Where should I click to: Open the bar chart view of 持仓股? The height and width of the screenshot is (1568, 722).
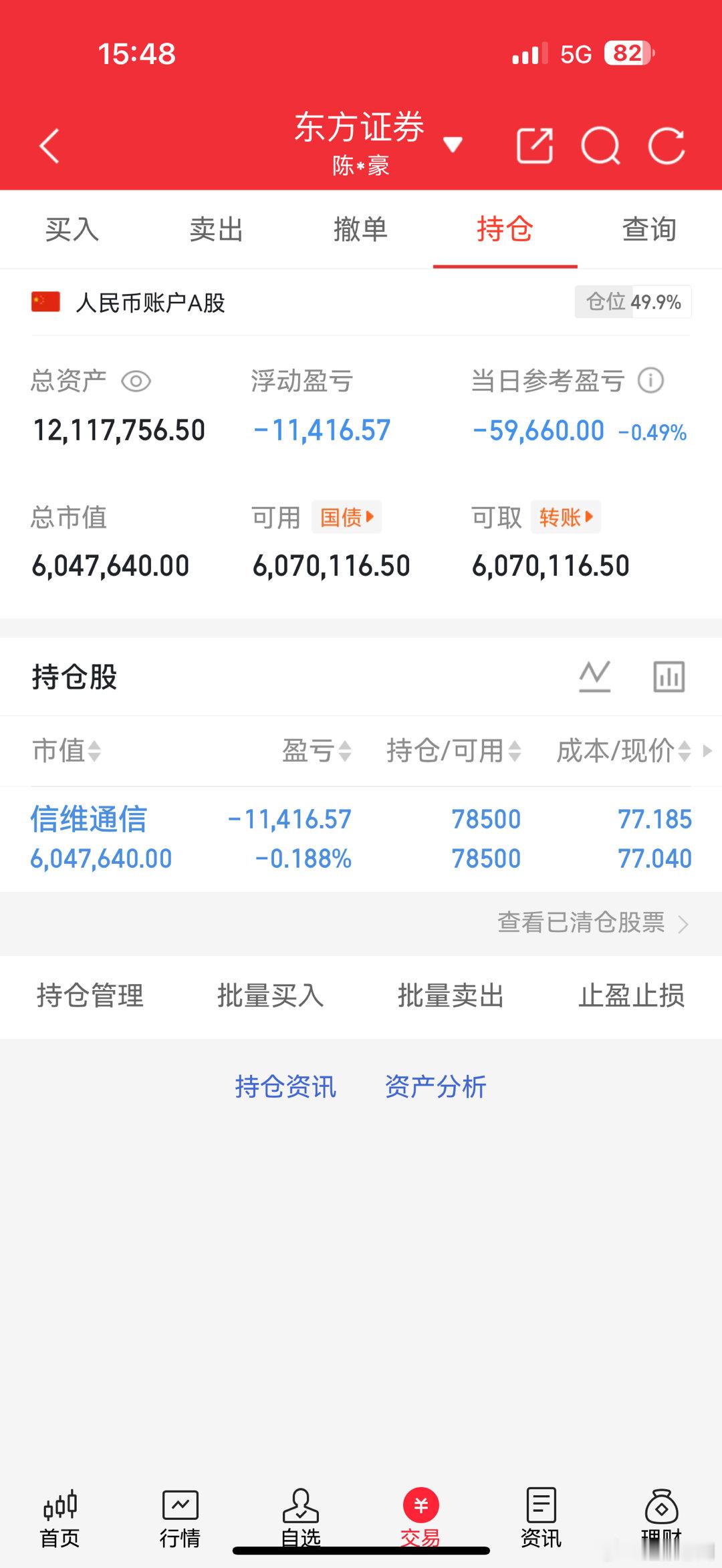tap(668, 675)
